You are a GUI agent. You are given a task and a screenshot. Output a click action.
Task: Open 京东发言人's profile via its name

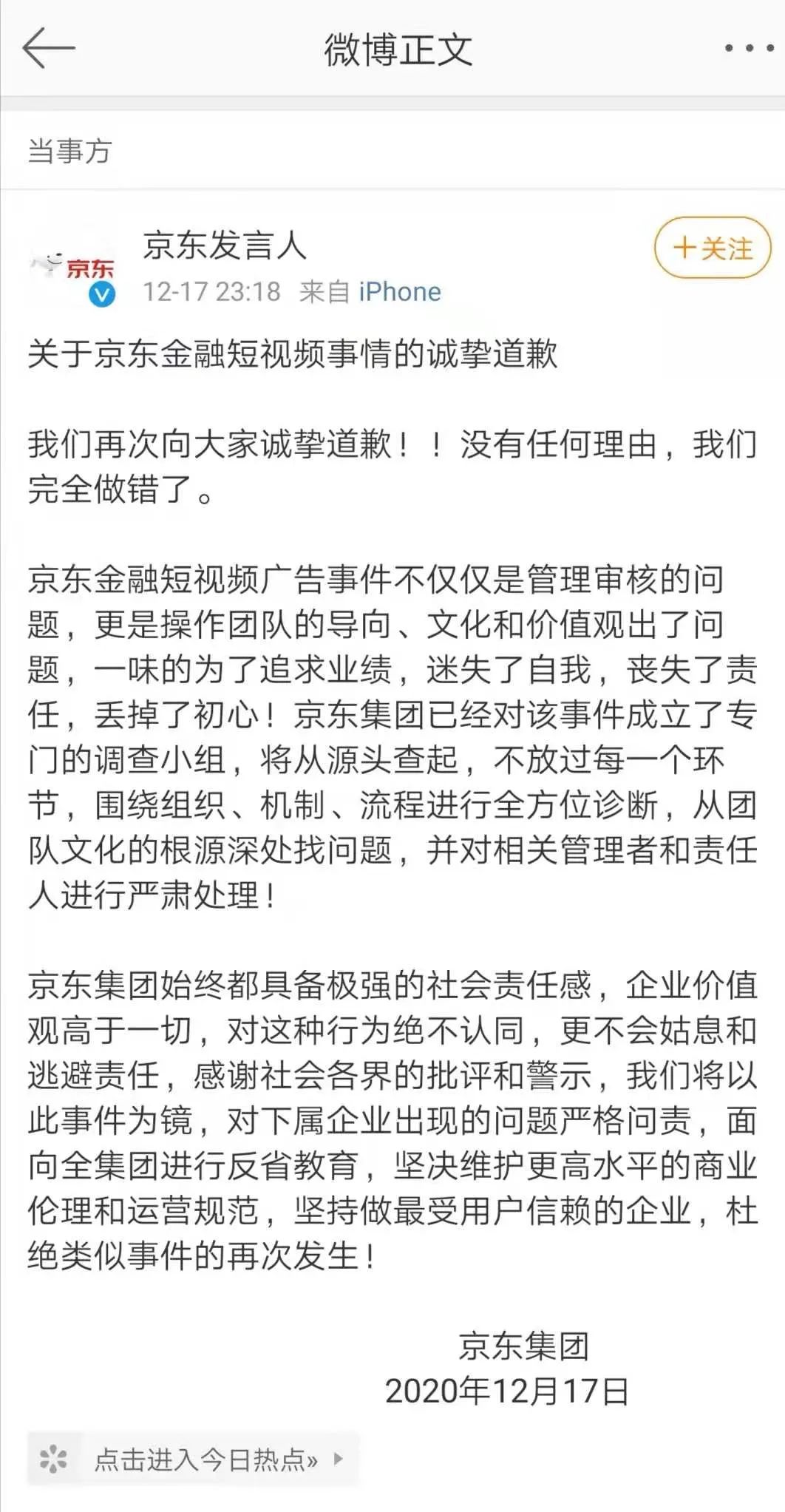pos(224,245)
